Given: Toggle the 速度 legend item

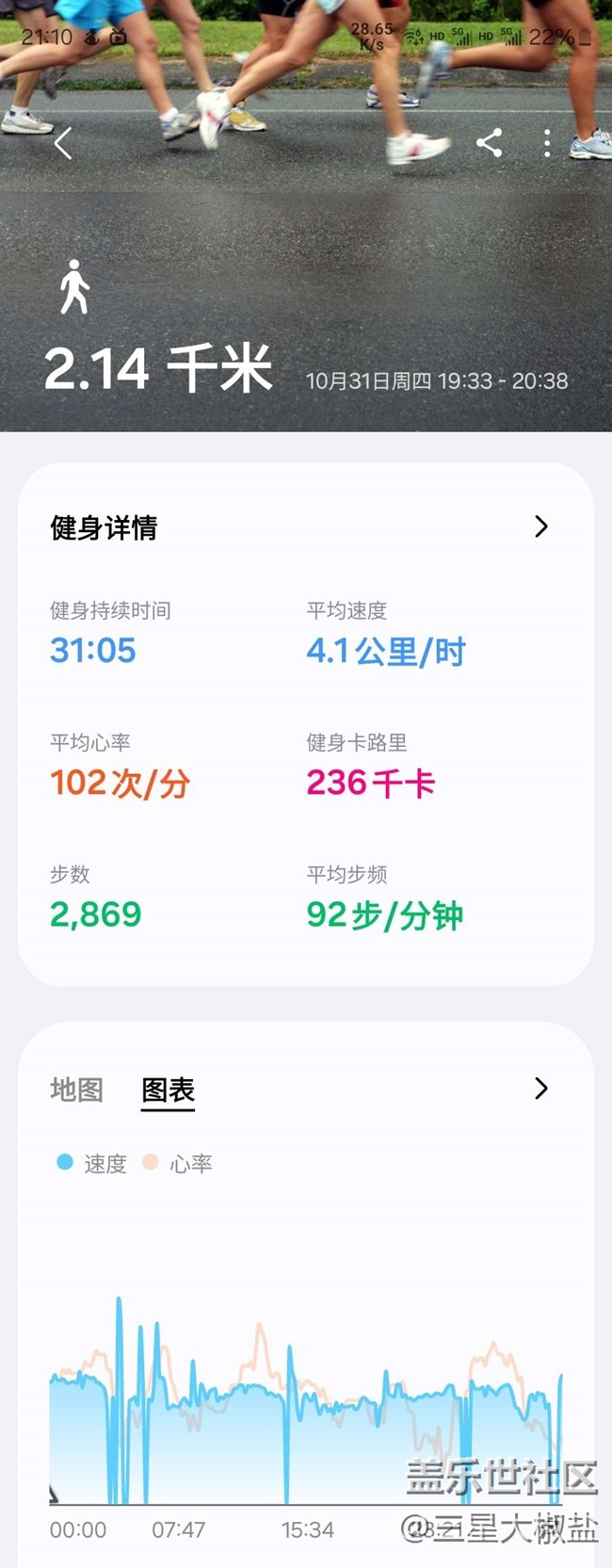Looking at the screenshot, I should 92,1164.
